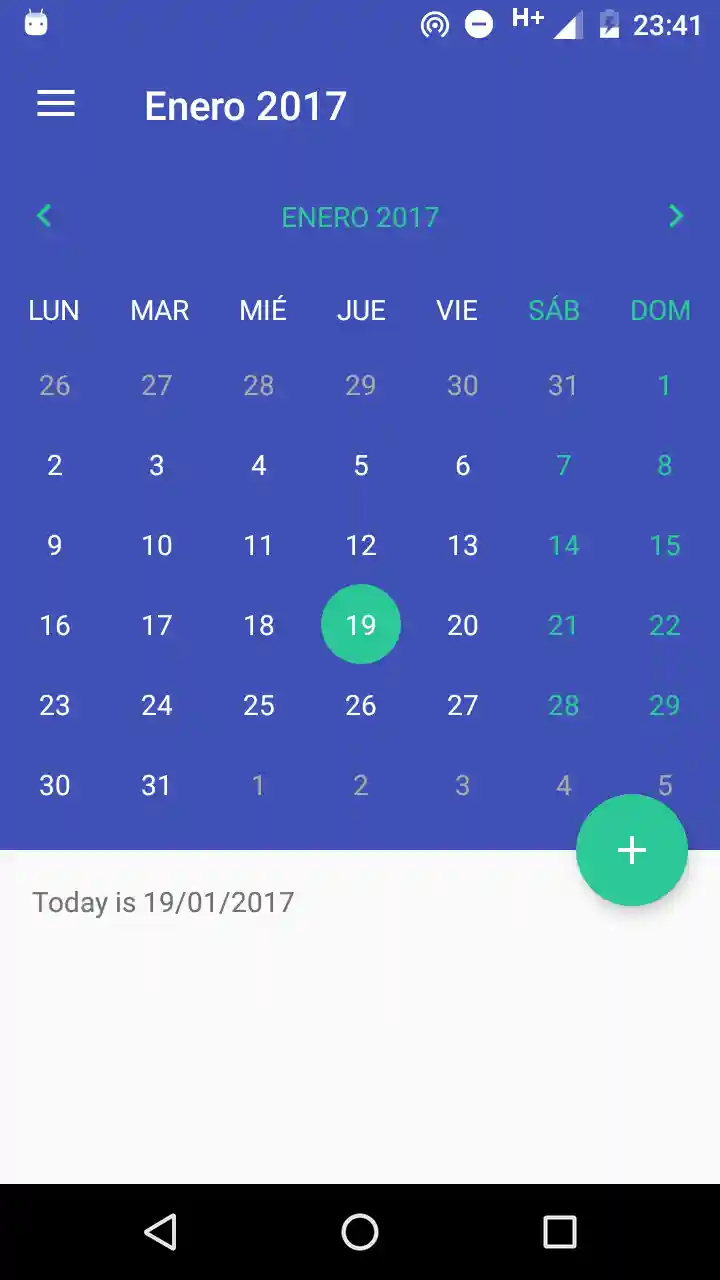Pick January 17 on the calendar
720x1280 pixels.
tap(156, 625)
